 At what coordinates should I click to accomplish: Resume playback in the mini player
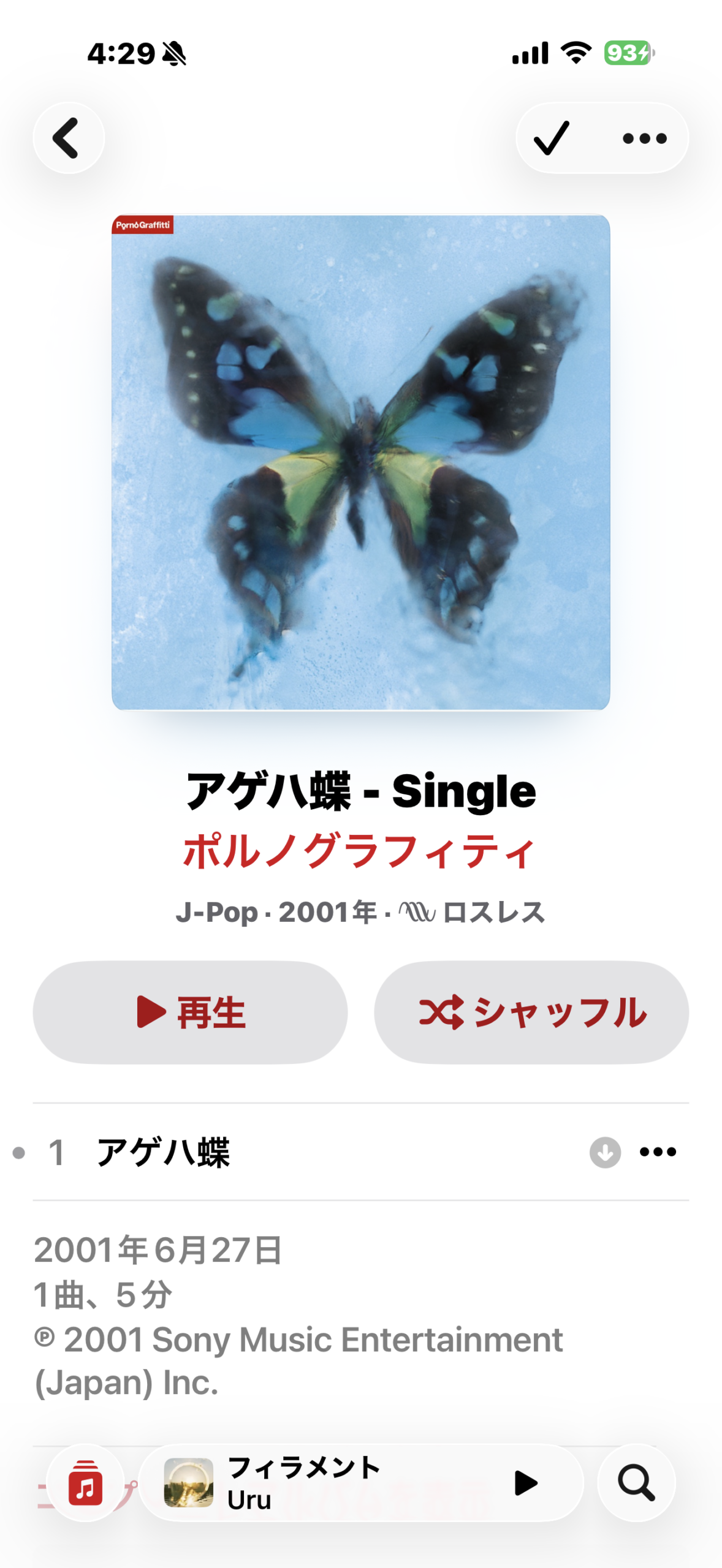525,1483
